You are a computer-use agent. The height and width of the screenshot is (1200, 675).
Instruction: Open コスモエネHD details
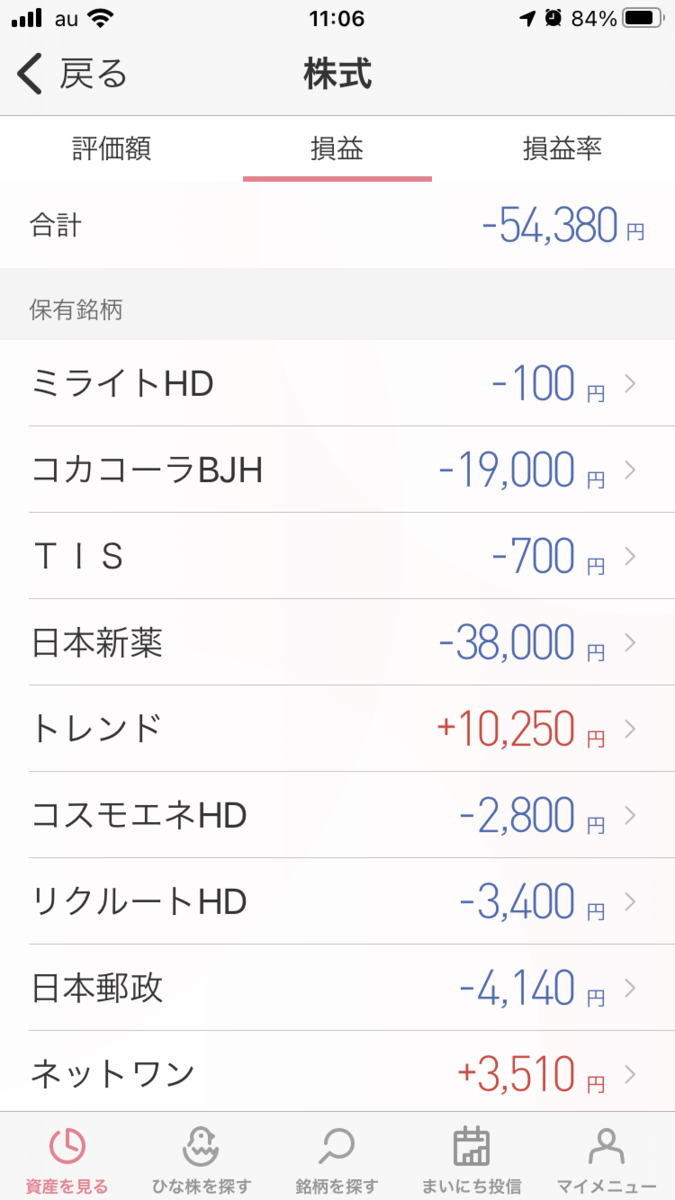337,815
